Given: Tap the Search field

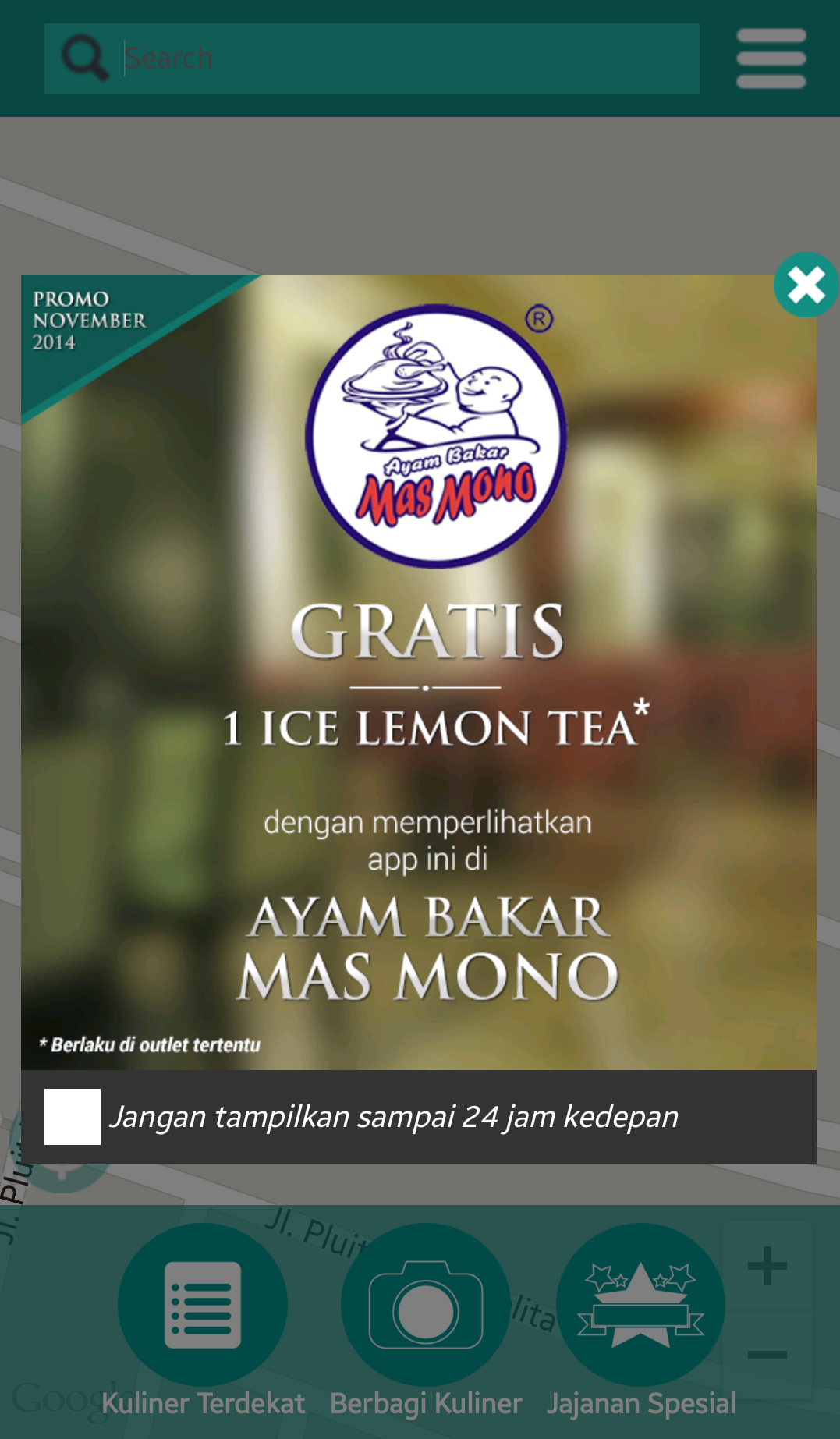Looking at the screenshot, I should tap(406, 58).
